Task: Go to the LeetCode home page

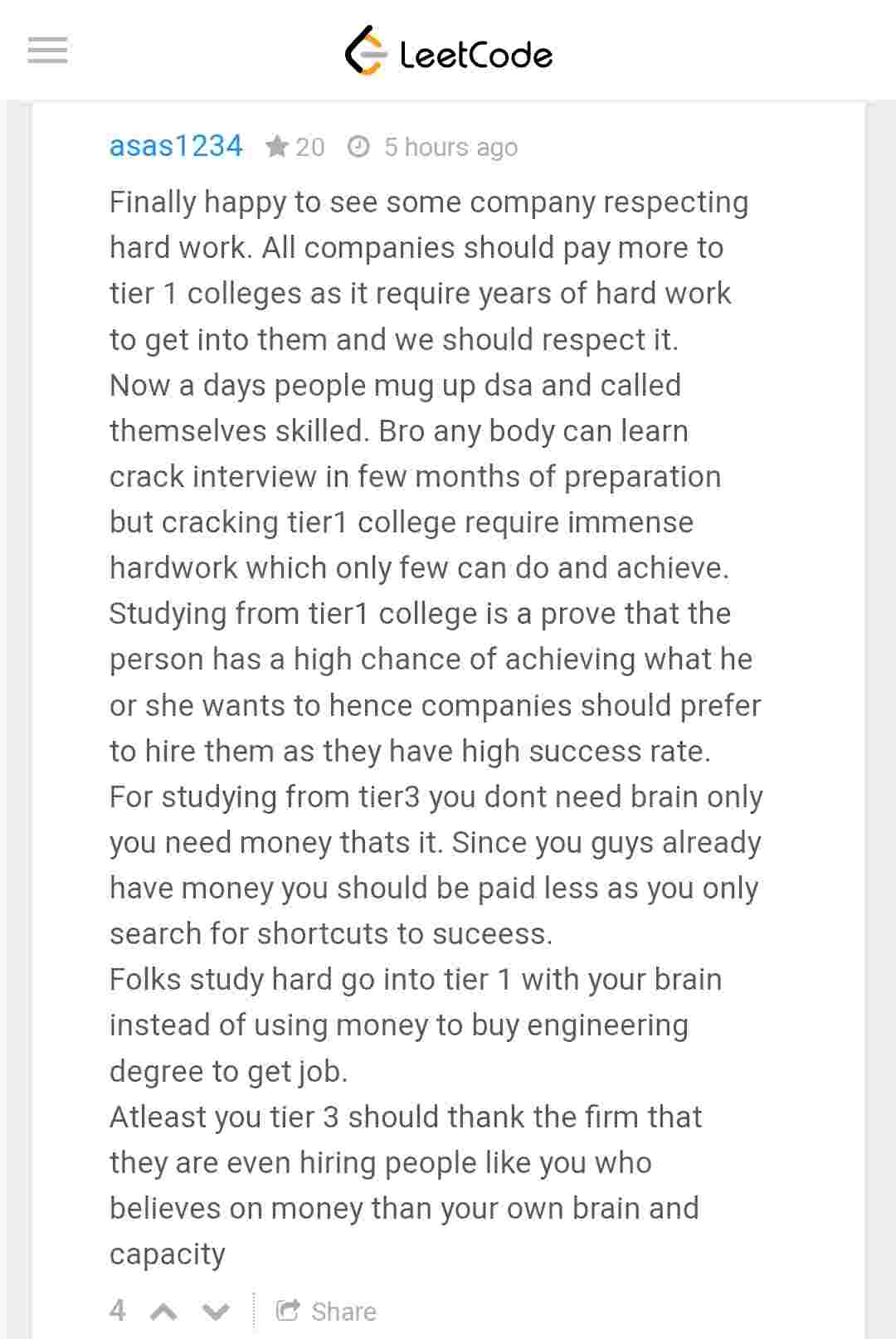Action: click(x=449, y=51)
